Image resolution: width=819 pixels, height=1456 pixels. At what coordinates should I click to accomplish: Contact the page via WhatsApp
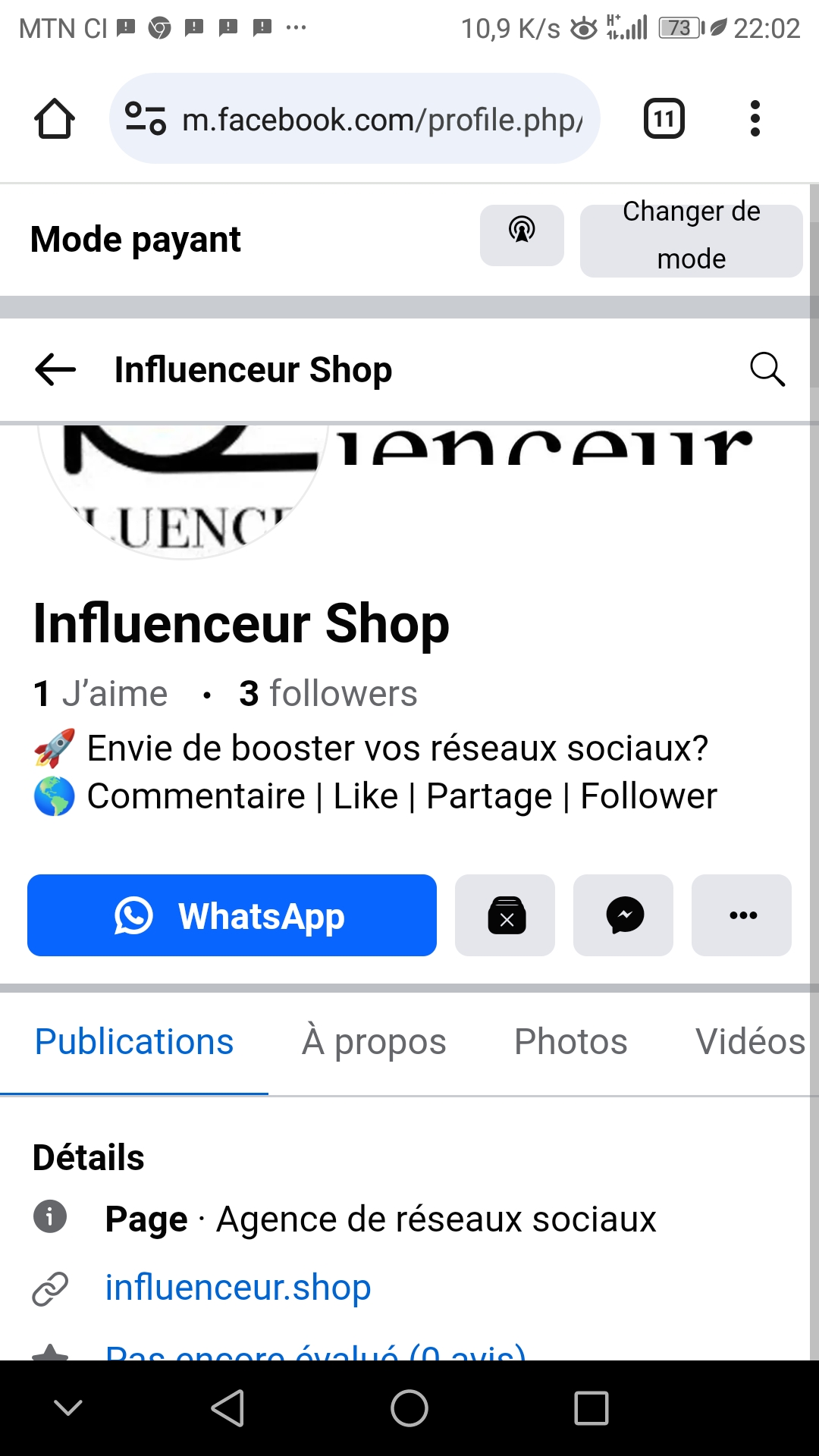coord(232,915)
